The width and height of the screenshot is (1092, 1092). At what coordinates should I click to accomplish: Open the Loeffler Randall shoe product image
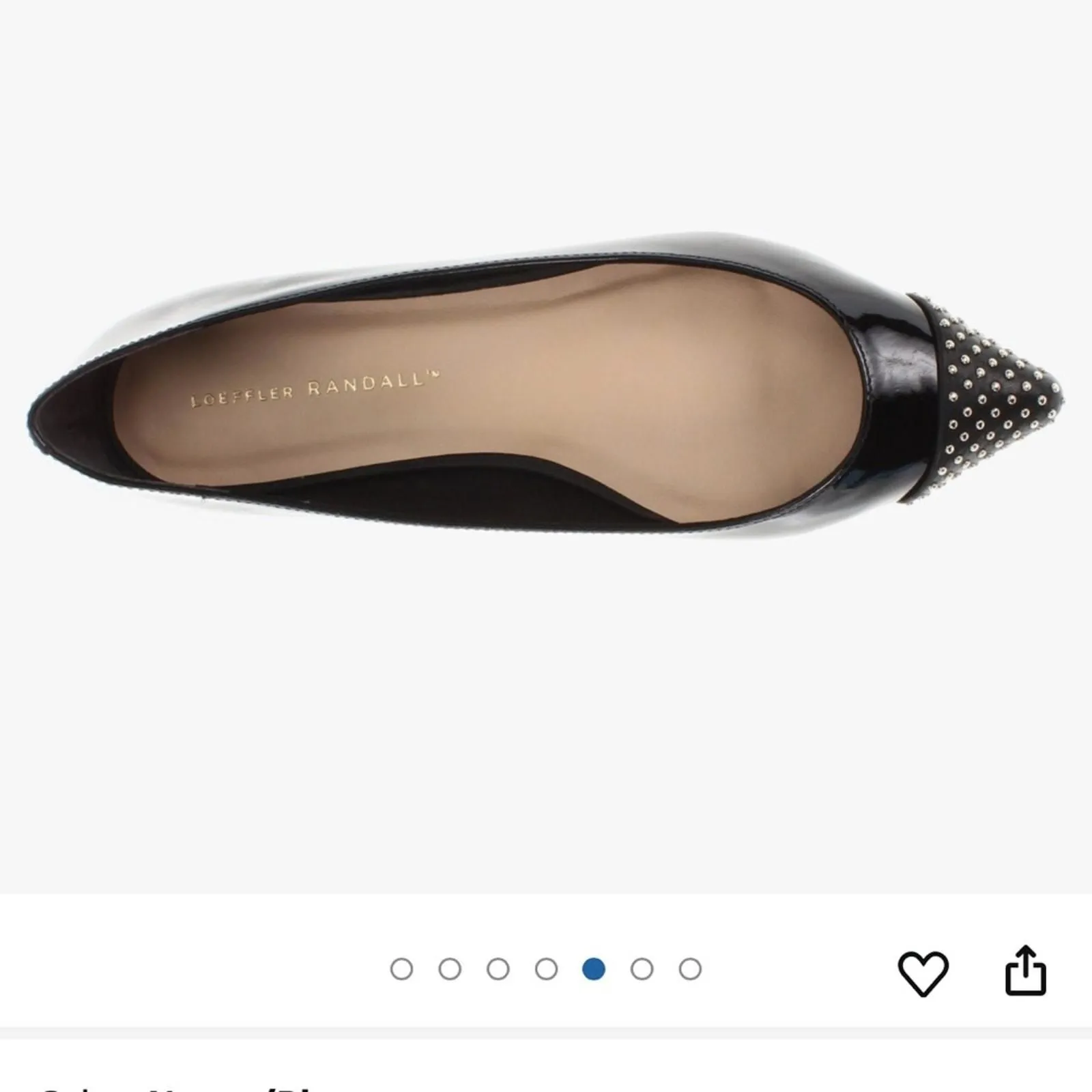[546, 384]
